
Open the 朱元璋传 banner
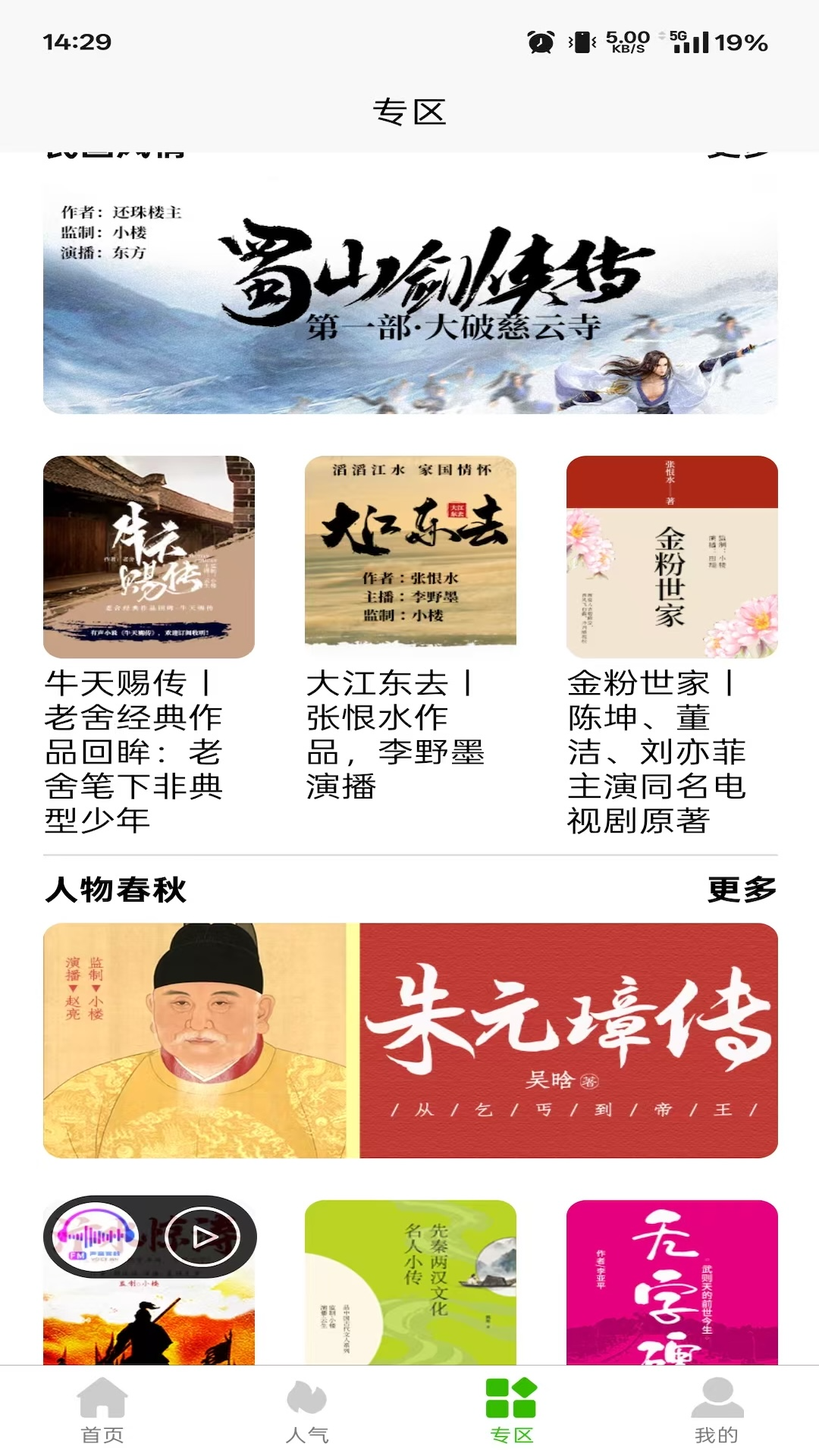pyautogui.click(x=410, y=1040)
